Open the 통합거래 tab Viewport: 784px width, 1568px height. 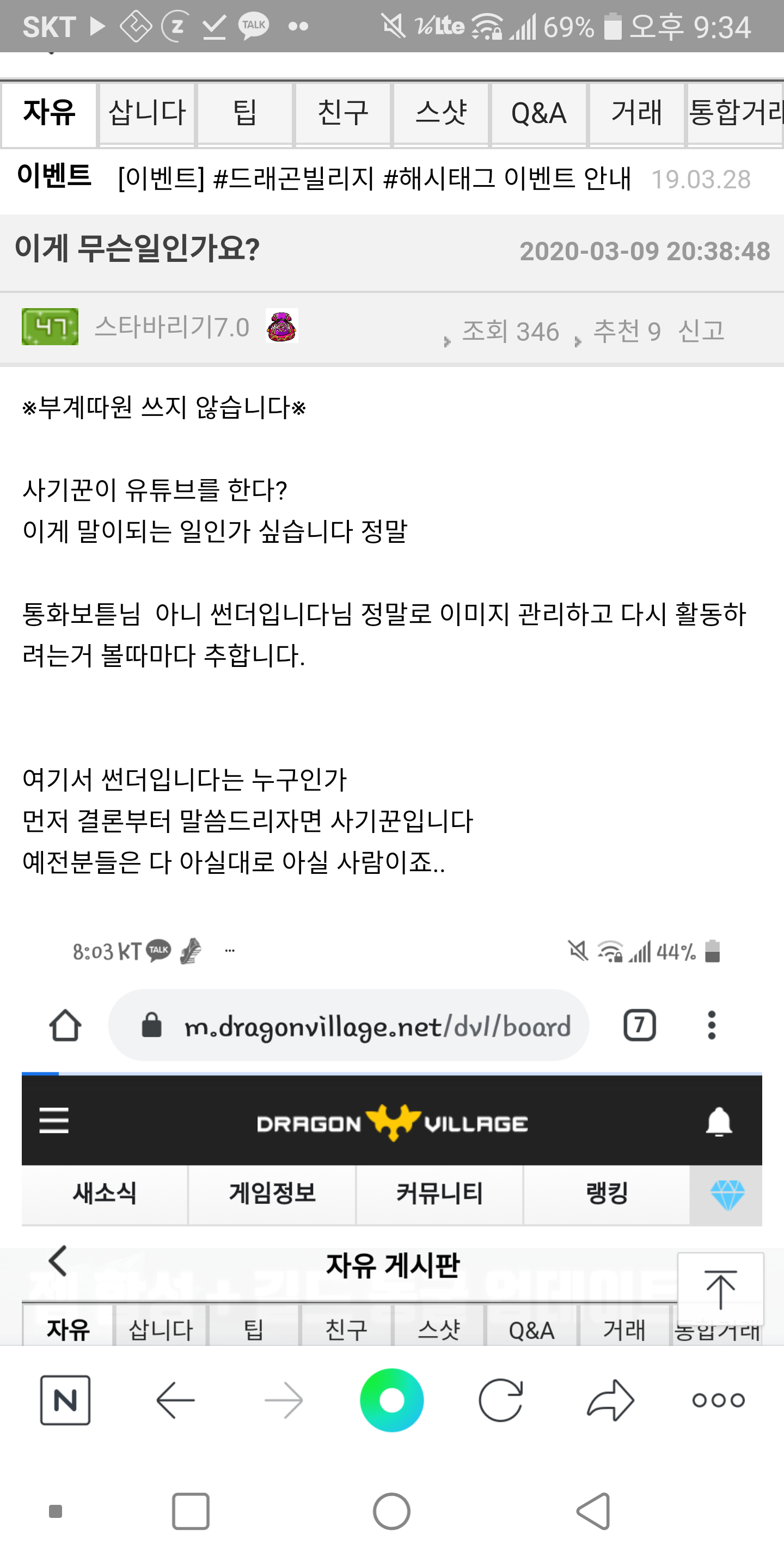[x=734, y=114]
